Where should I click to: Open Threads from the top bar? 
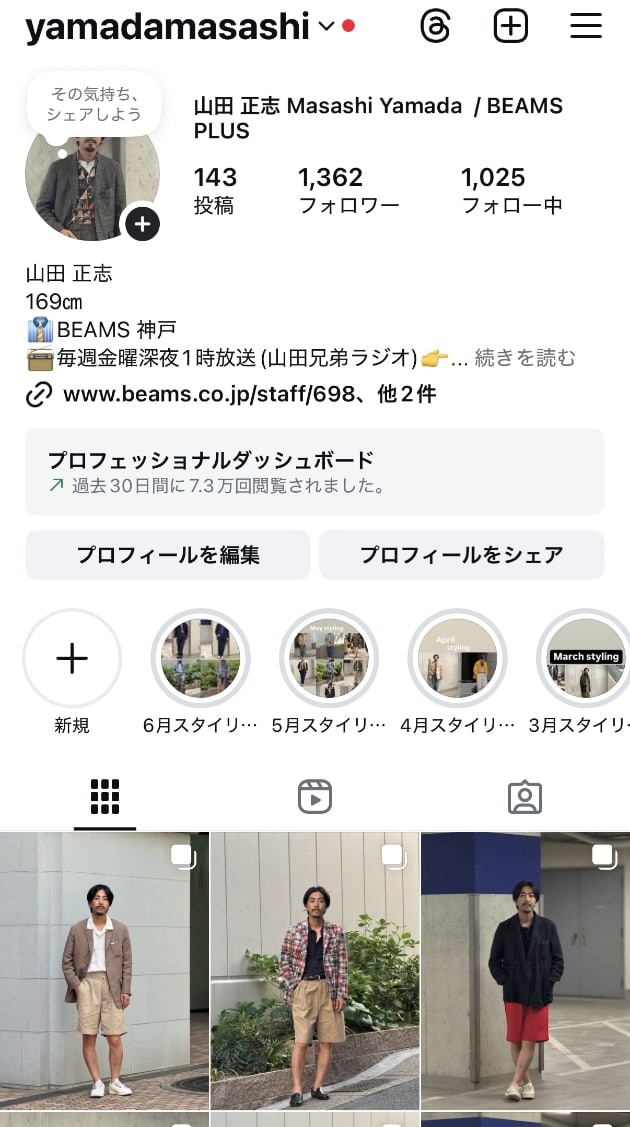point(436,27)
